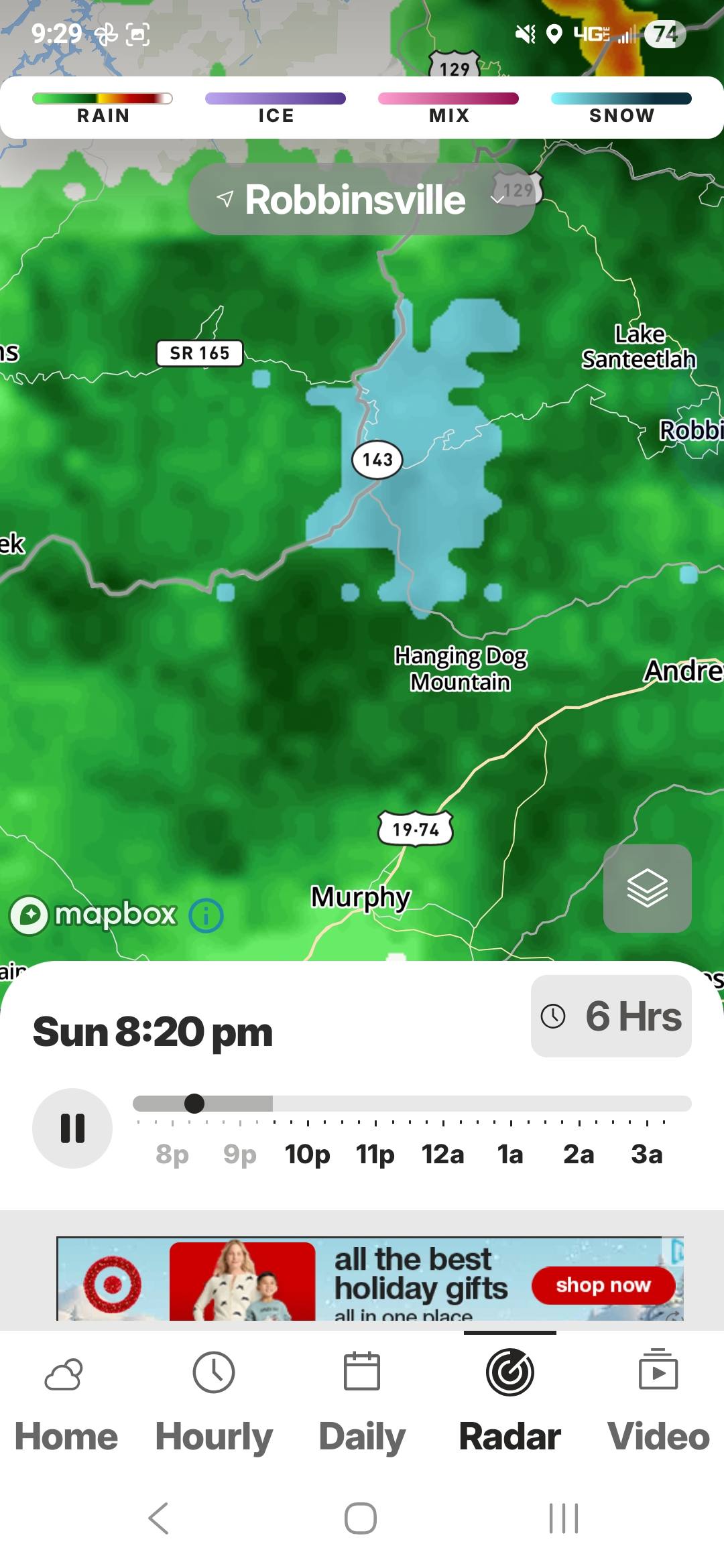Switch to the Video tab
Viewport: 724px width, 1568px height.
pyautogui.click(x=658, y=1403)
